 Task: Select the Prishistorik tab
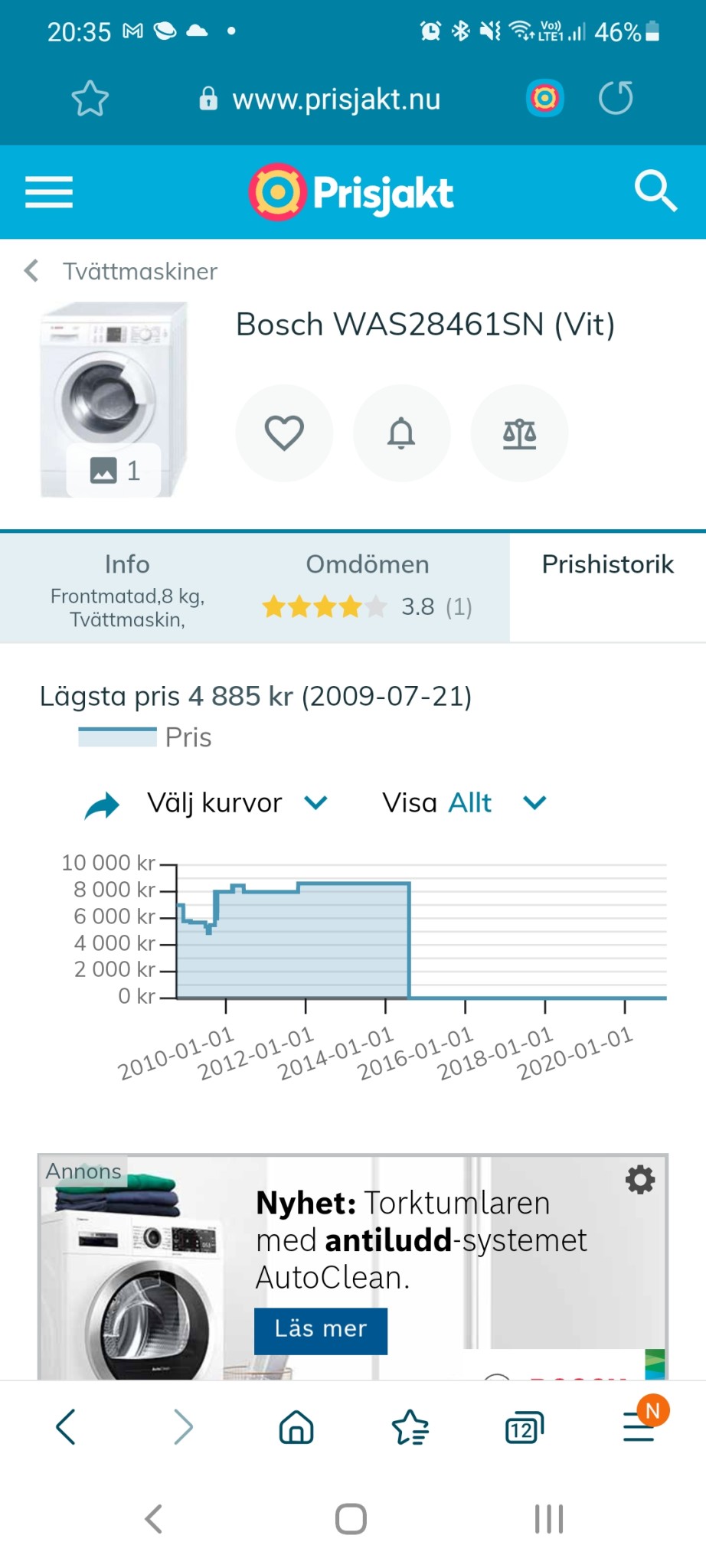[607, 565]
